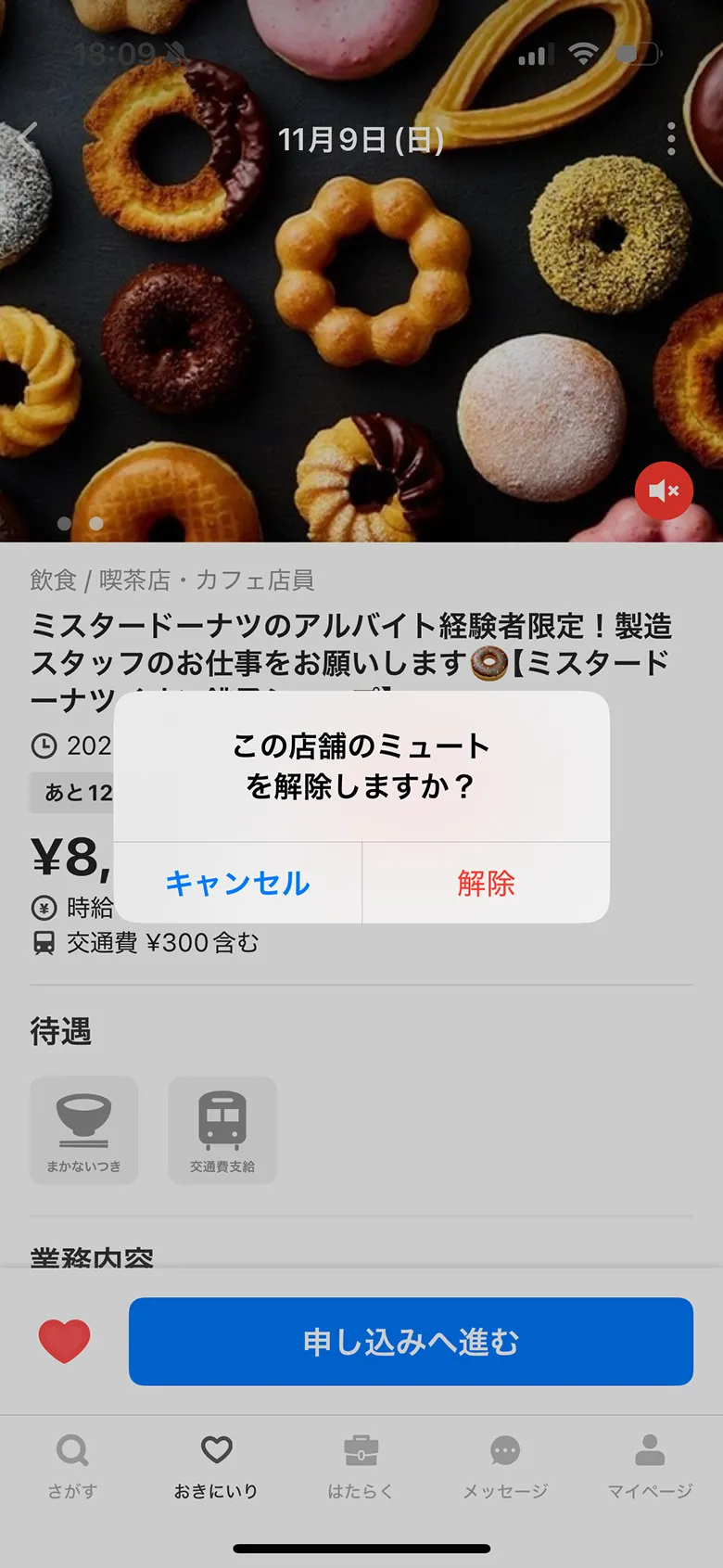723x1568 pixels.
Task: Tap the さがす search icon
Action: 72,1450
